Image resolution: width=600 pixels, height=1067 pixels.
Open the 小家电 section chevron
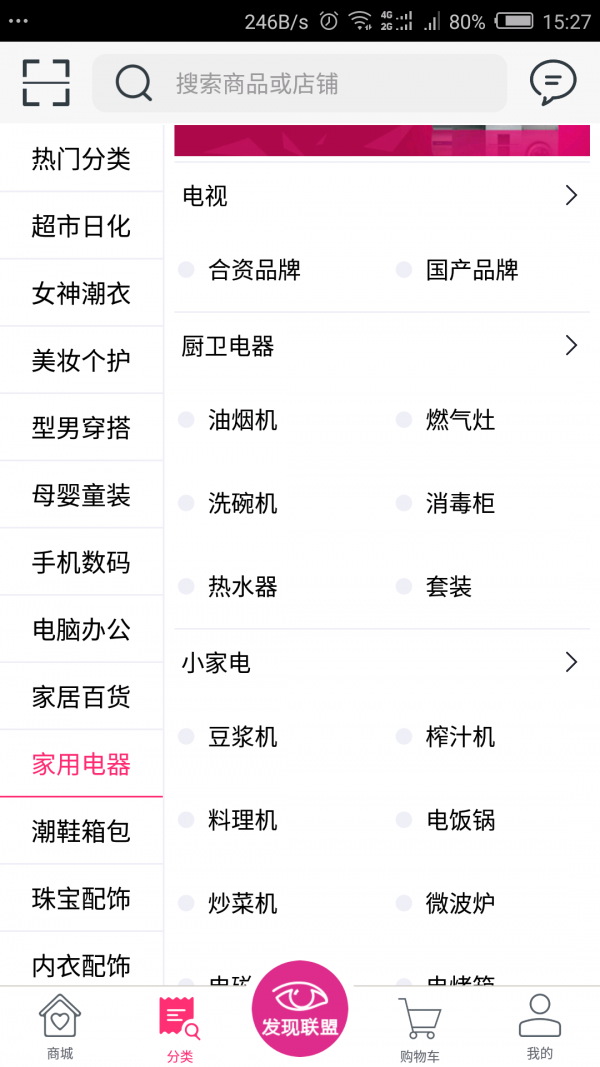point(571,662)
